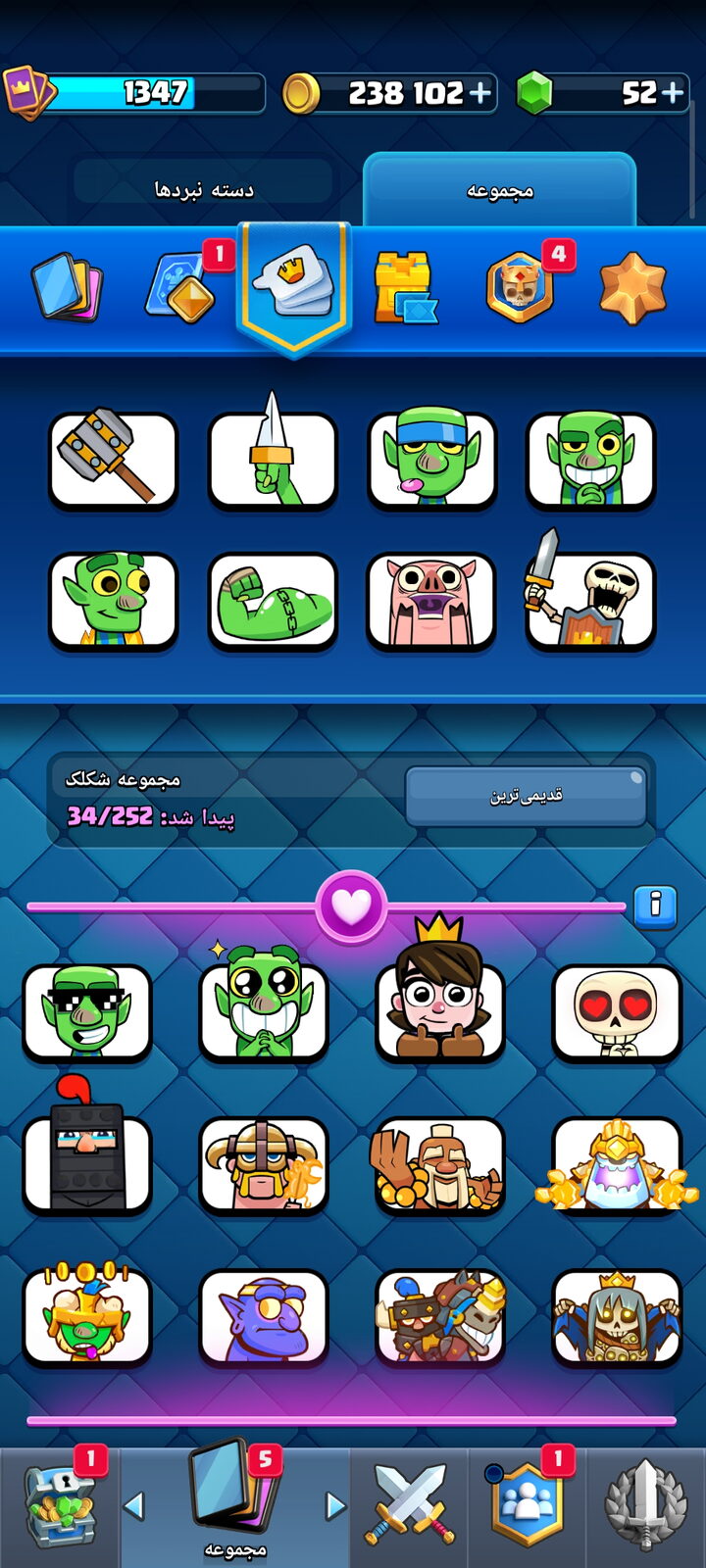Viewport: 706px width, 1568px height.
Task: Buy more gems with the gem plus
Action: tap(672, 93)
